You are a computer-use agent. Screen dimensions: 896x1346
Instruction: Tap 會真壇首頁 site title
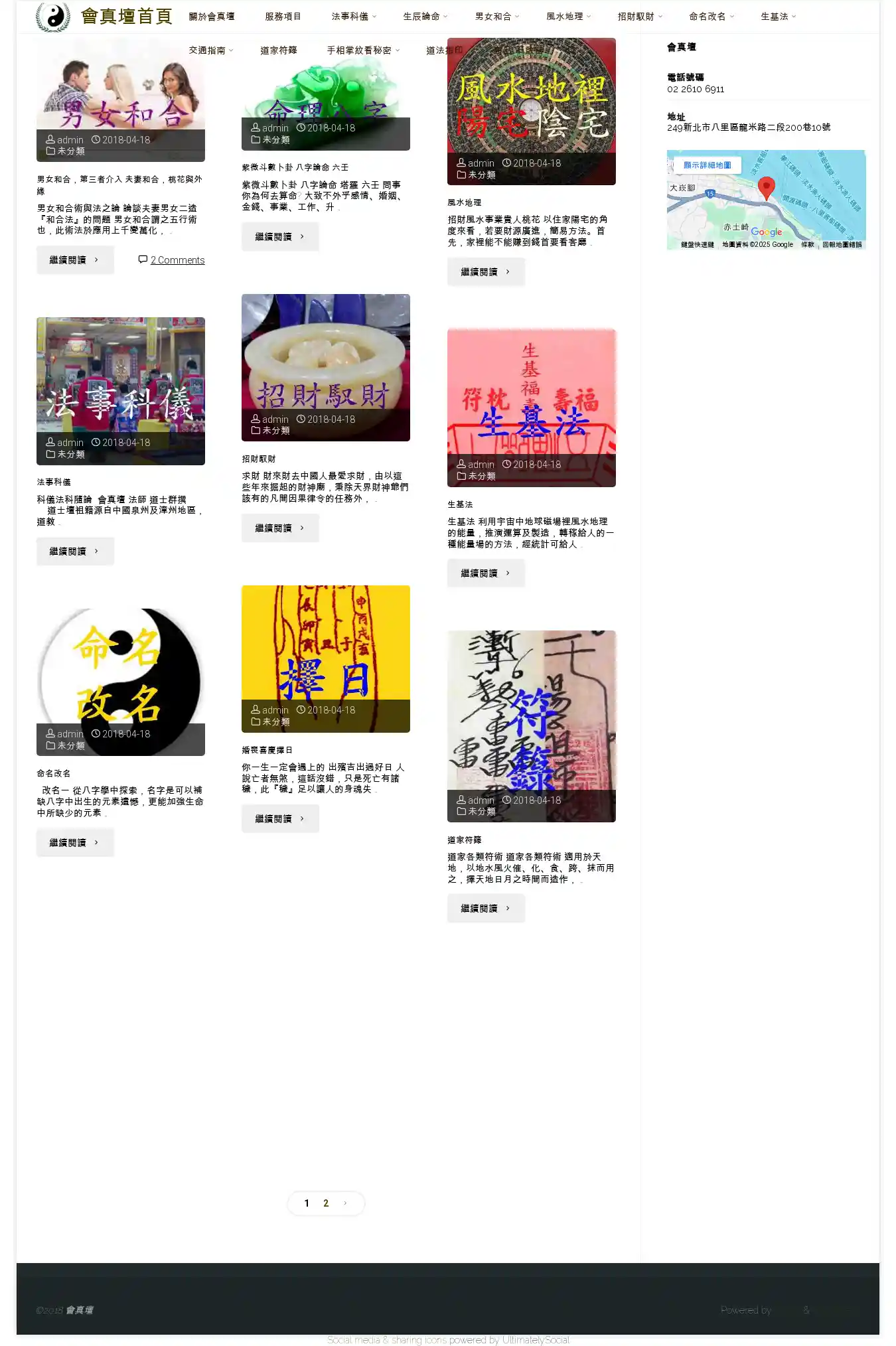[x=126, y=17]
